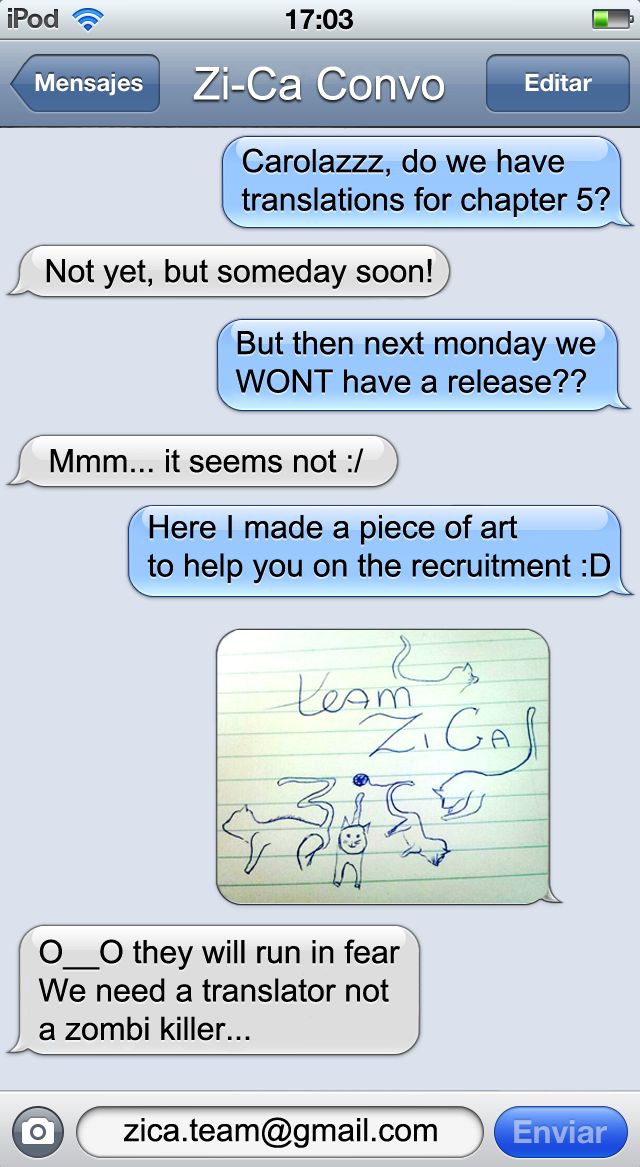Focus the message text field
Image resolution: width=640 pixels, height=1167 pixels.
(x=280, y=1131)
